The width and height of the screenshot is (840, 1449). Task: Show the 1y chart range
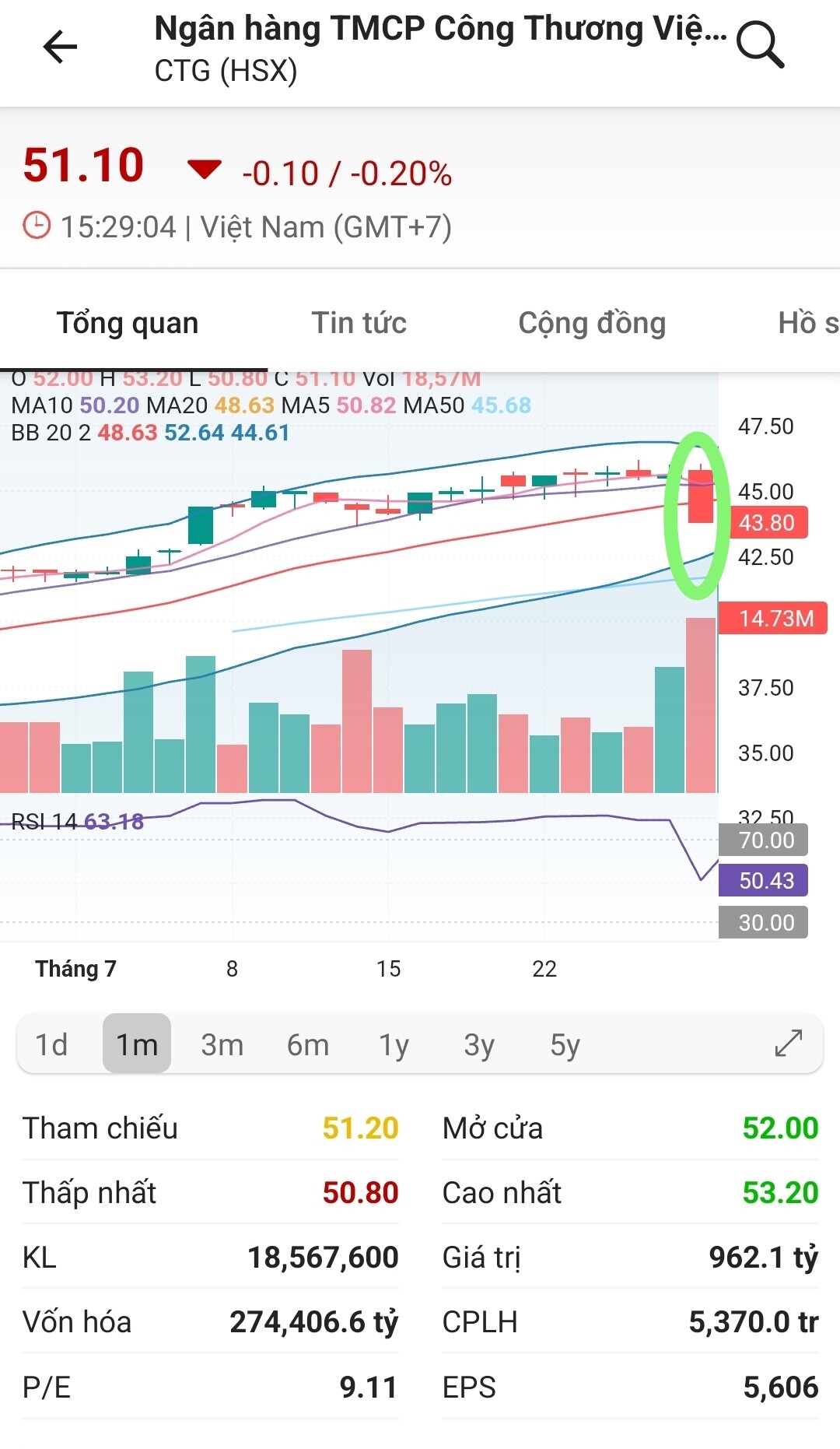click(x=394, y=1044)
